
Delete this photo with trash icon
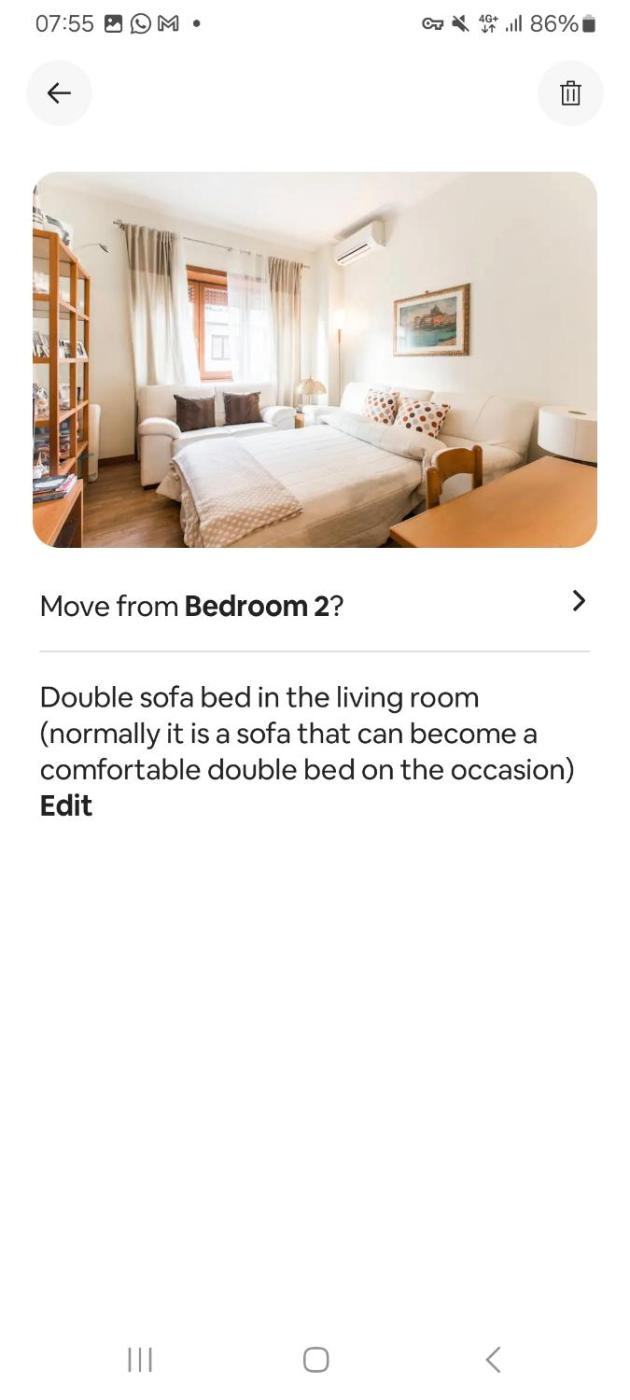click(x=570, y=93)
